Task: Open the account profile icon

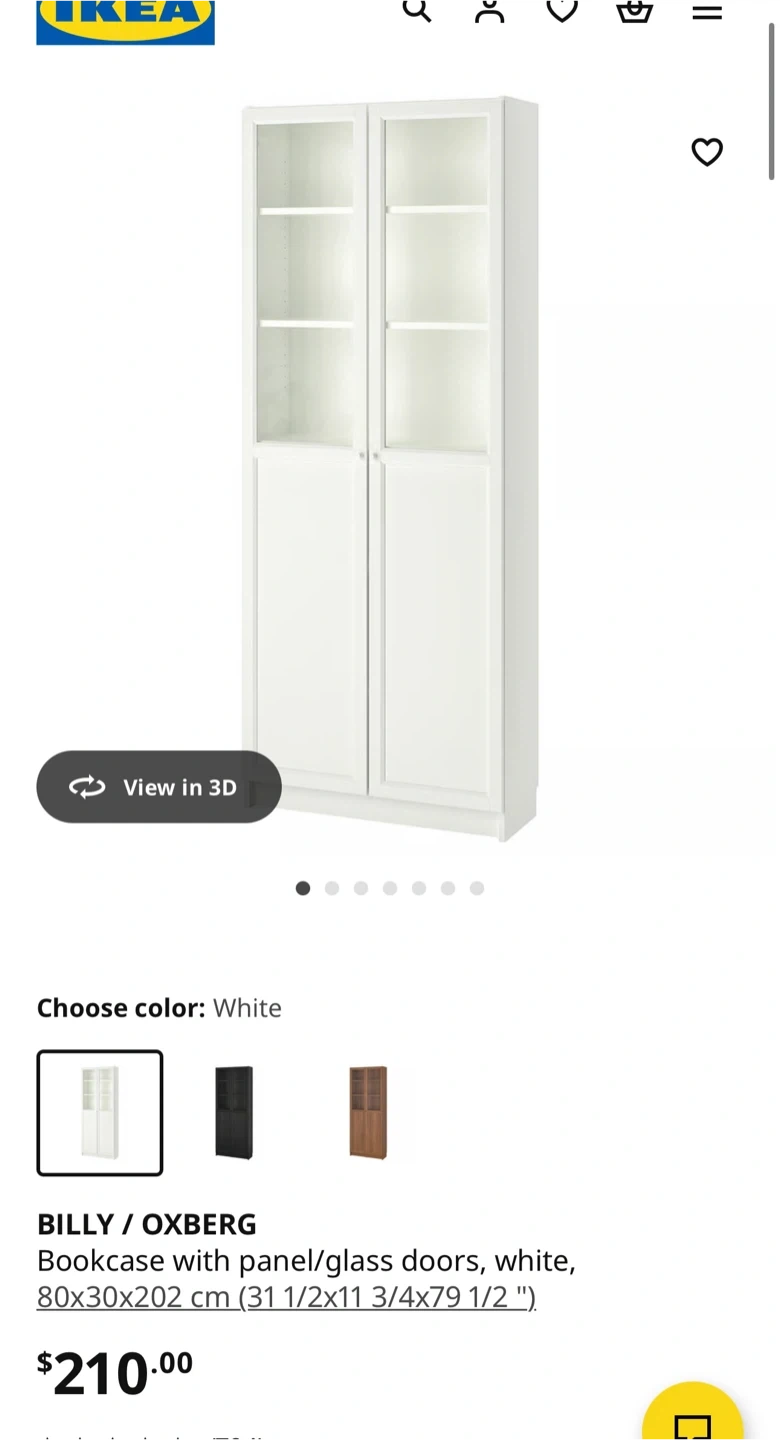Action: pyautogui.click(x=489, y=10)
